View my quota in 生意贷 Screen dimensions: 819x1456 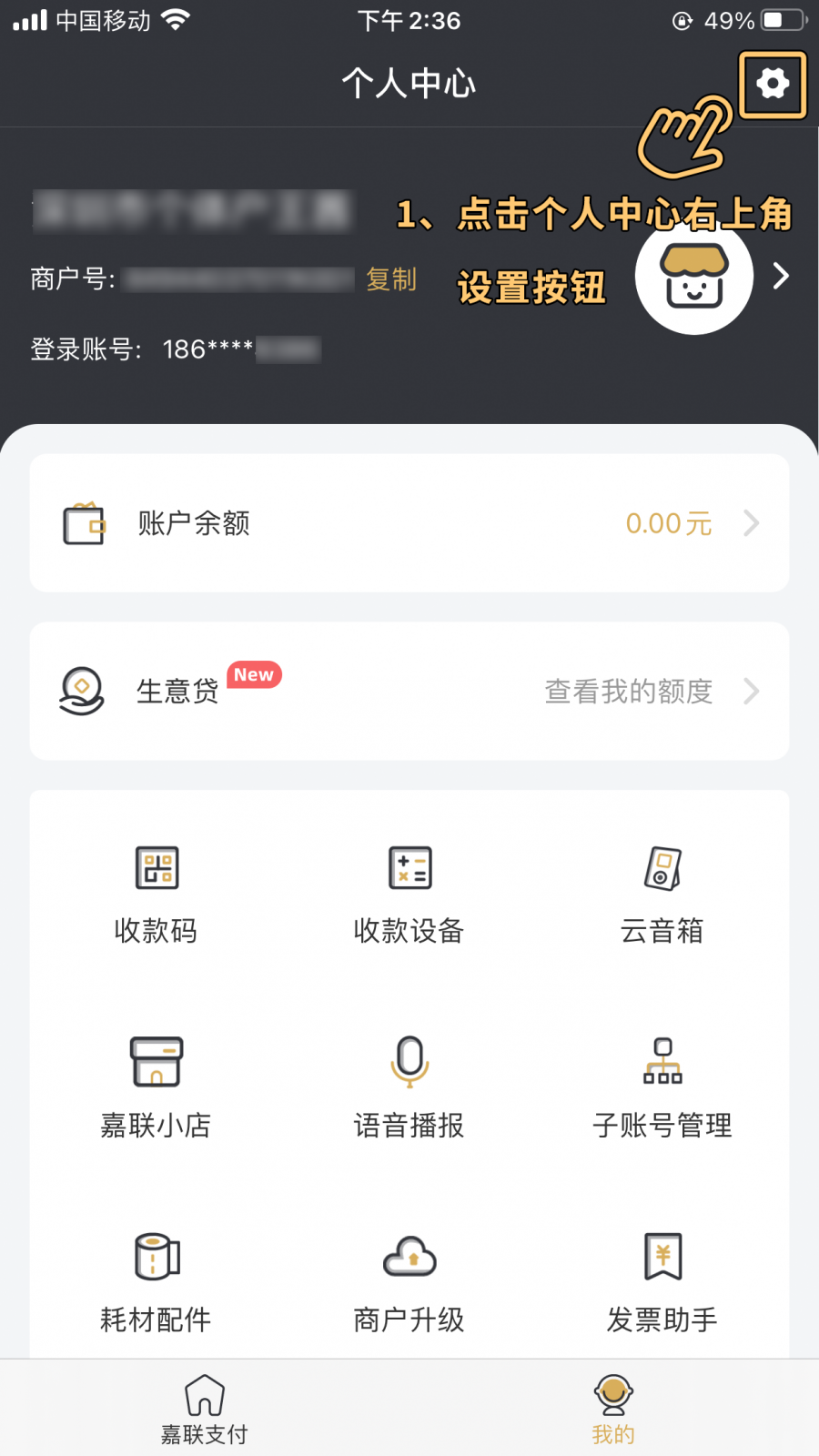628,692
